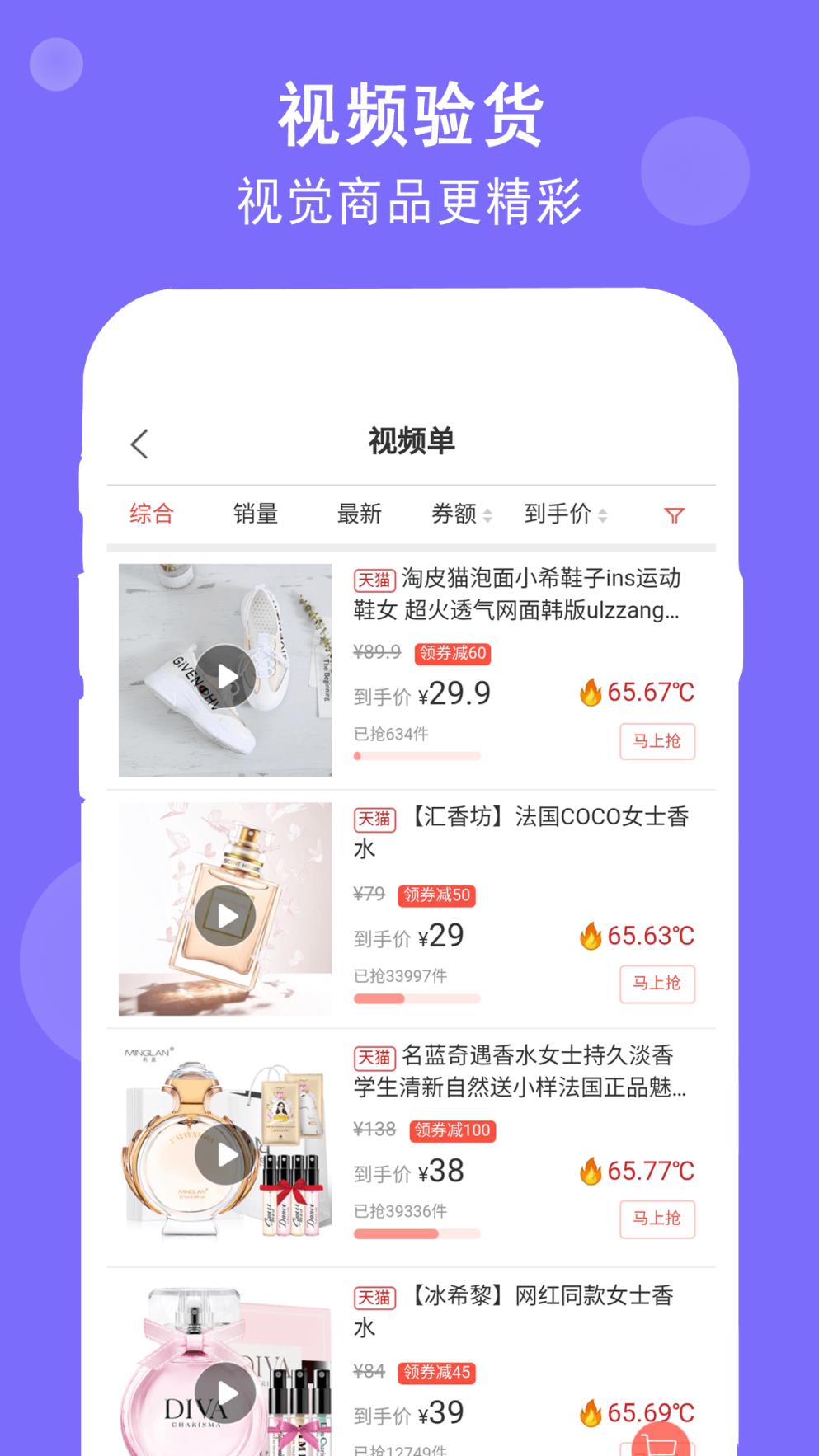This screenshot has width=819, height=1456.
Task: Tap 马上抢 on the 名蓝奇遇 perfume item
Action: pyautogui.click(x=657, y=1219)
